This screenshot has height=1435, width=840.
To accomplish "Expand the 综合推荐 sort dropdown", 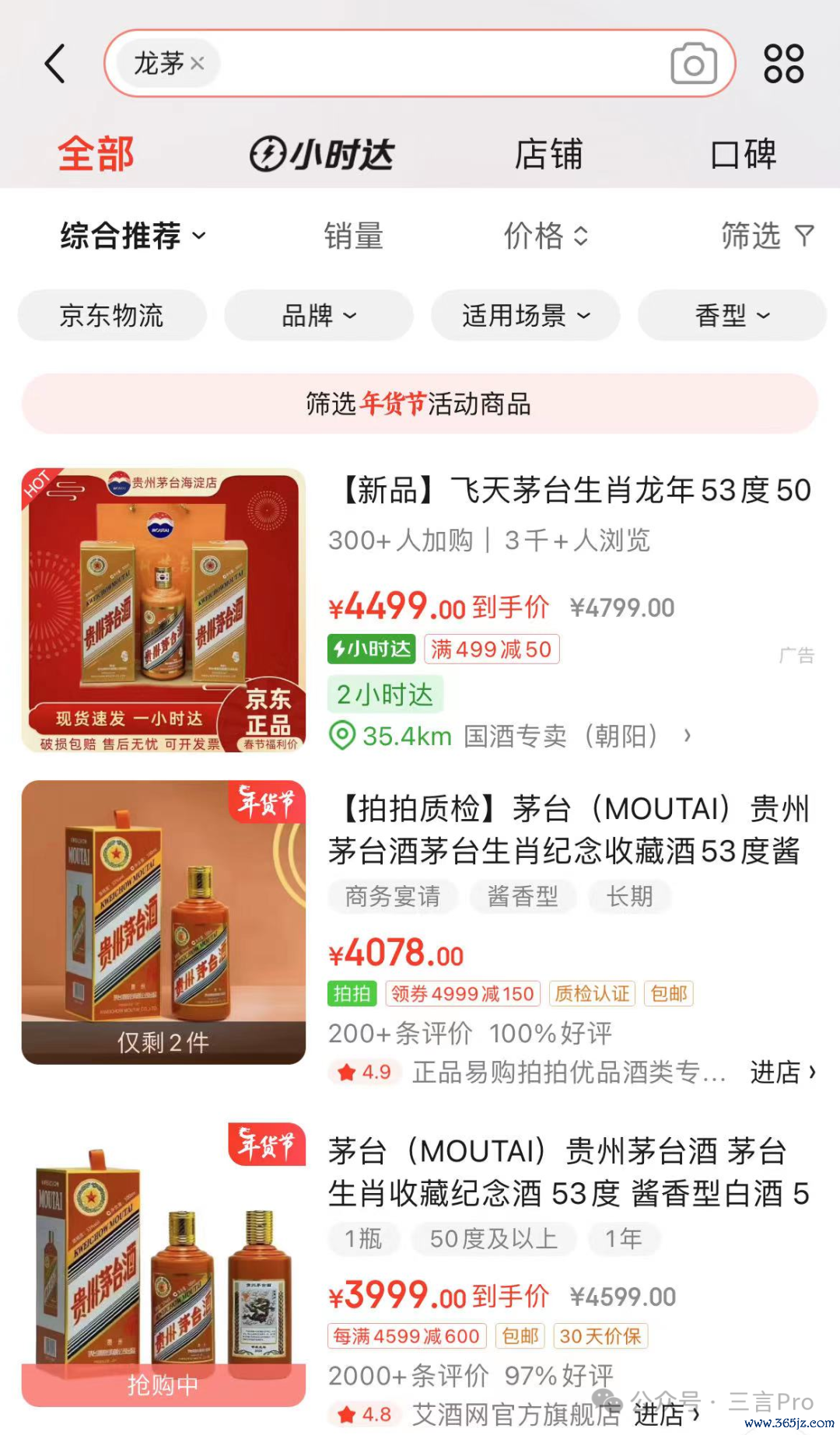I will [x=134, y=236].
